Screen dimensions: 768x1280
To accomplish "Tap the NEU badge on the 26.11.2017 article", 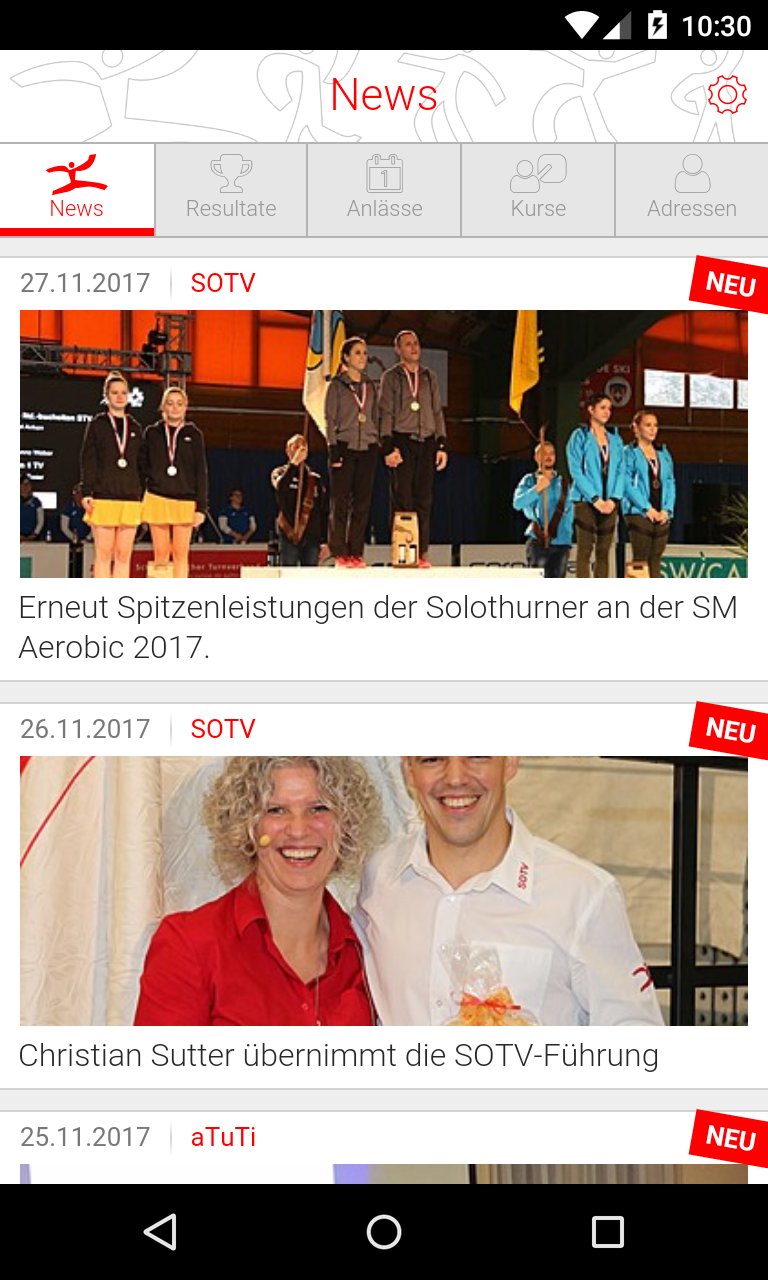I will pyautogui.click(x=729, y=732).
